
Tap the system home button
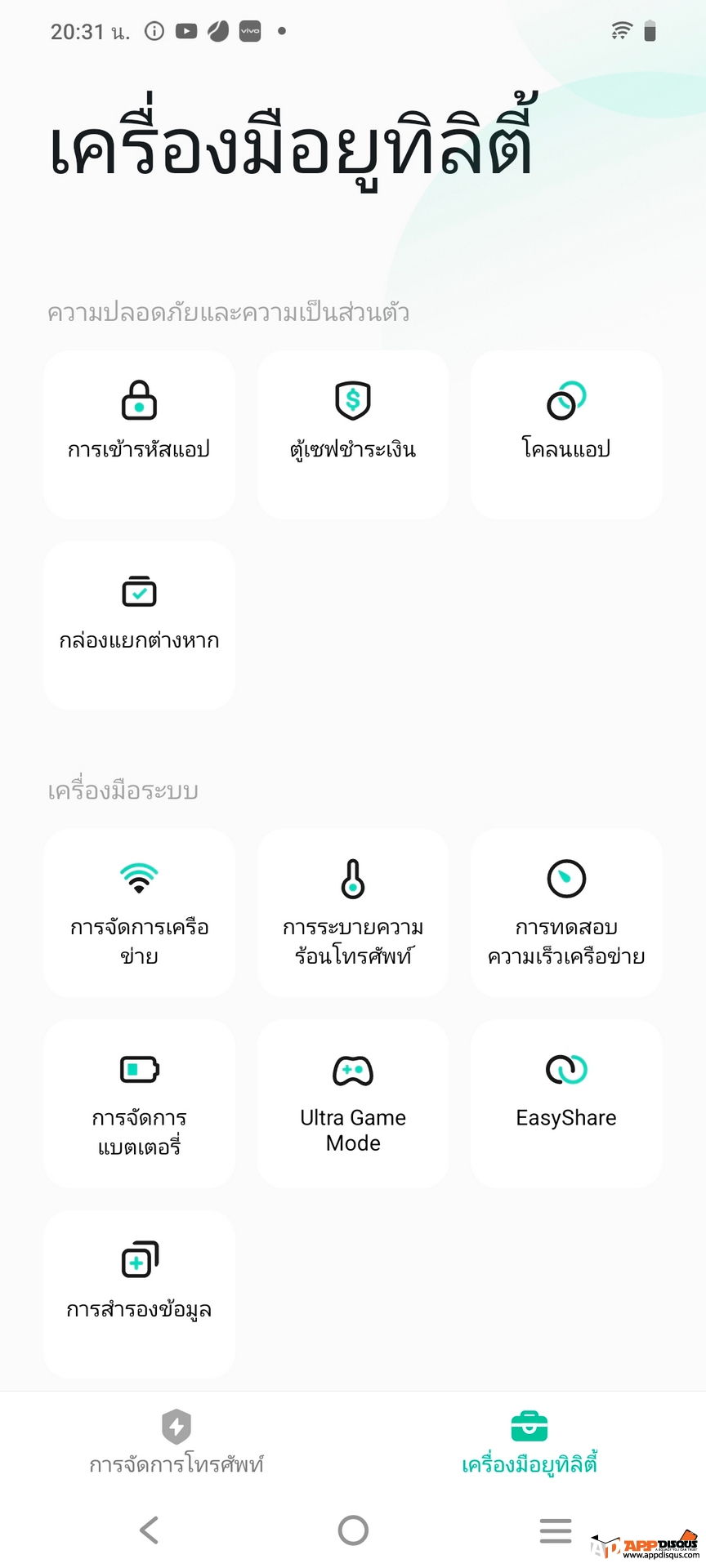pyautogui.click(x=353, y=1530)
